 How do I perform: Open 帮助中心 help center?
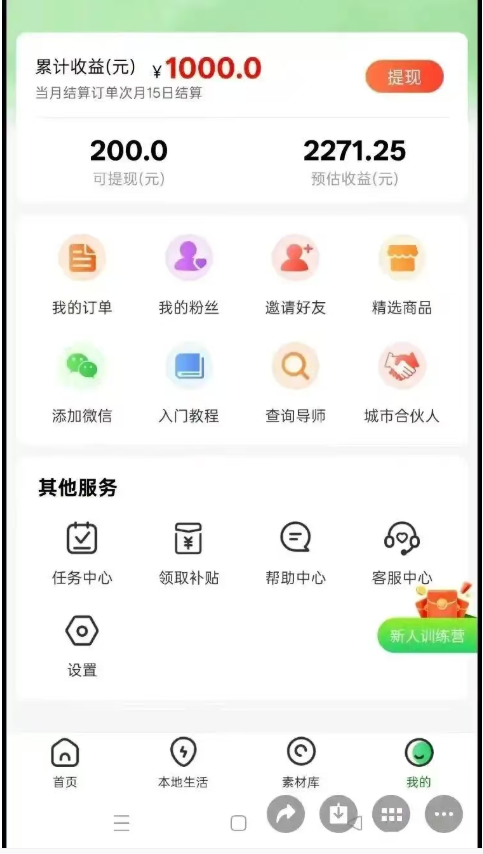click(296, 553)
